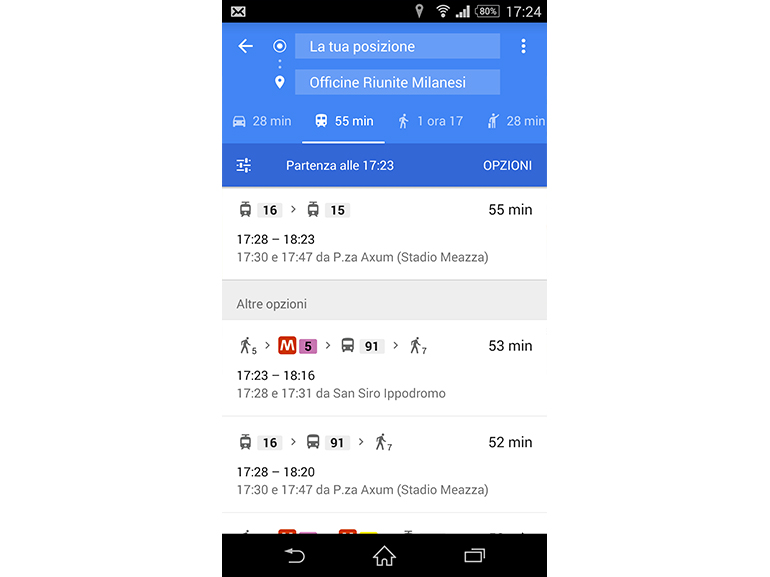Tap the system home button
Image resolution: width=770 pixels, height=577 pixels.
tap(384, 556)
